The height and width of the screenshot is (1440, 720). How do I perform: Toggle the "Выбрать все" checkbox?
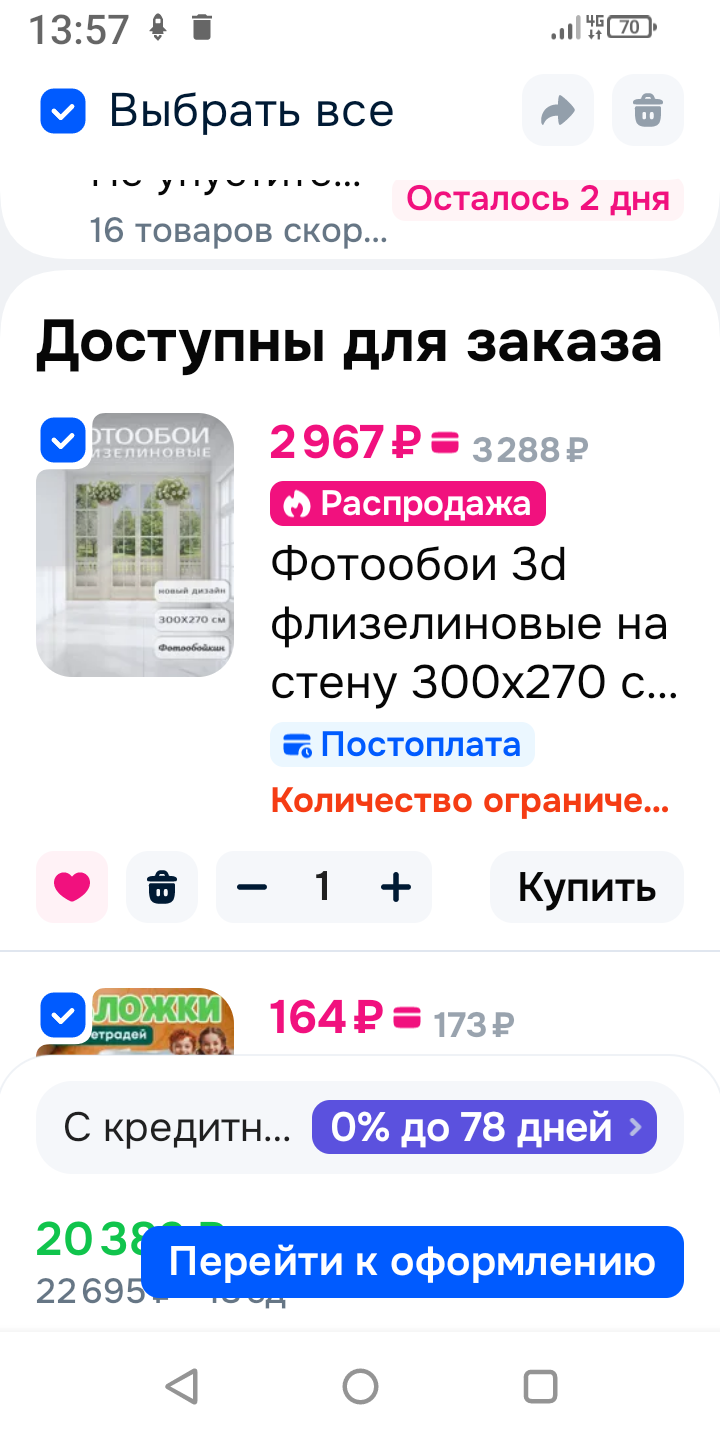pyautogui.click(x=63, y=110)
